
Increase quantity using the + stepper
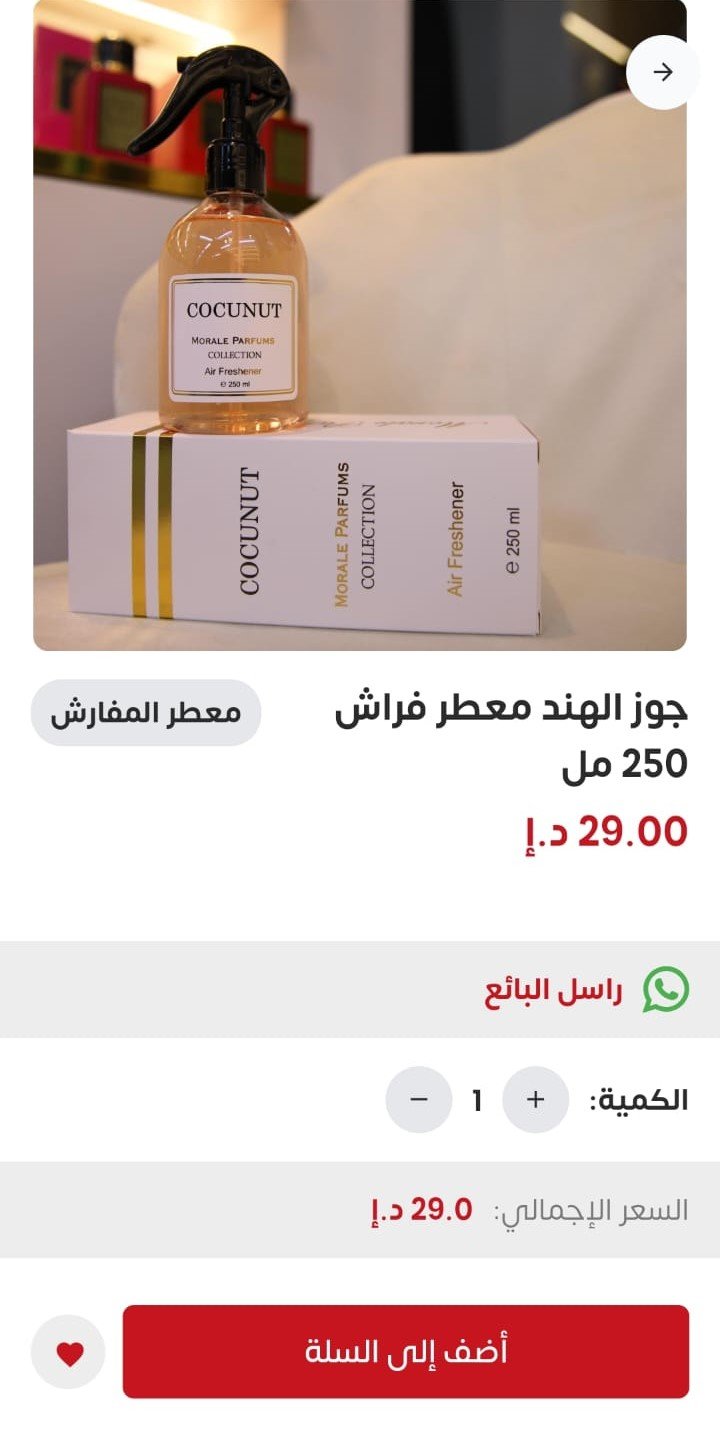(x=534, y=1100)
